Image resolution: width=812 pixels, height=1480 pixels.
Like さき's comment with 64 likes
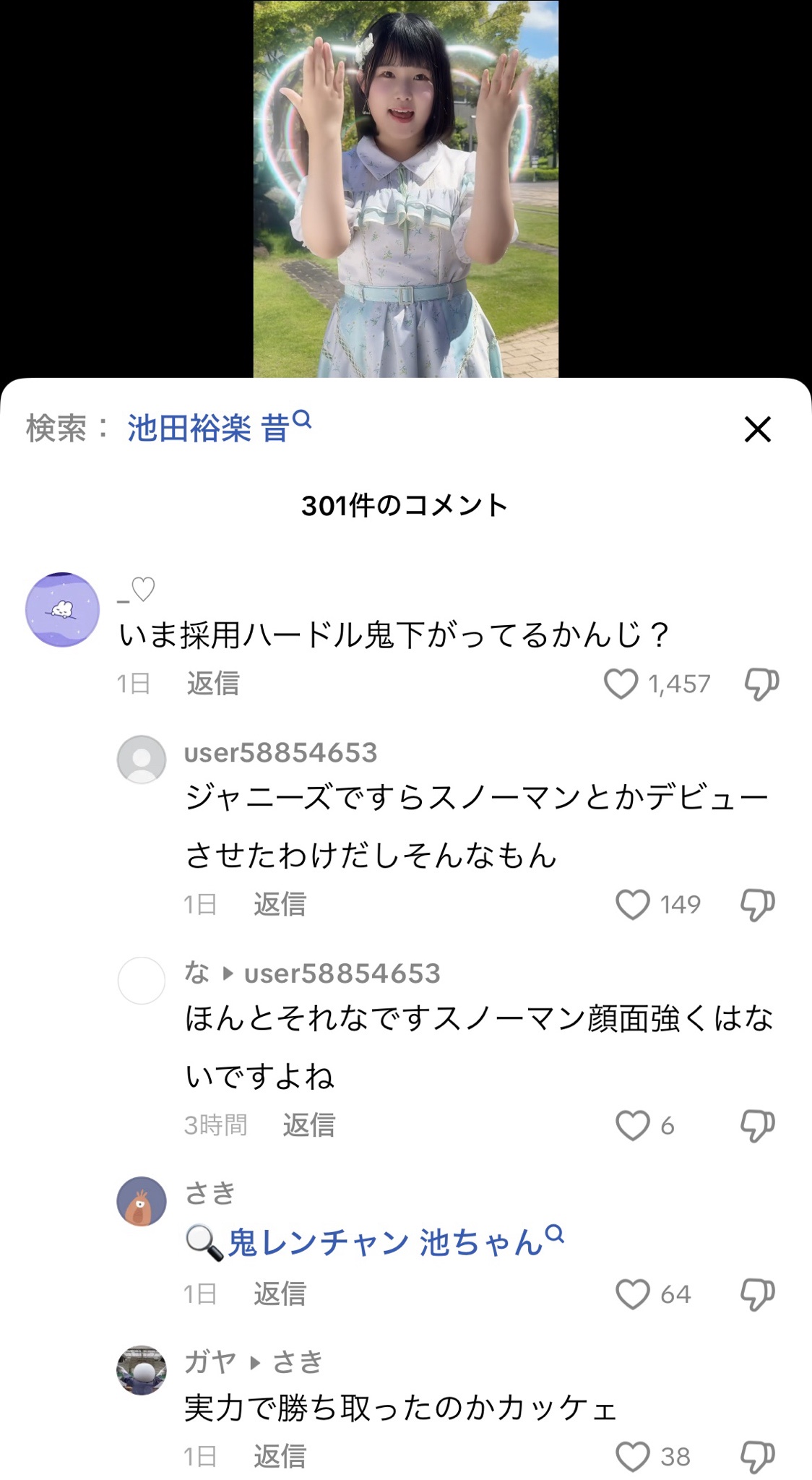pos(632,1294)
